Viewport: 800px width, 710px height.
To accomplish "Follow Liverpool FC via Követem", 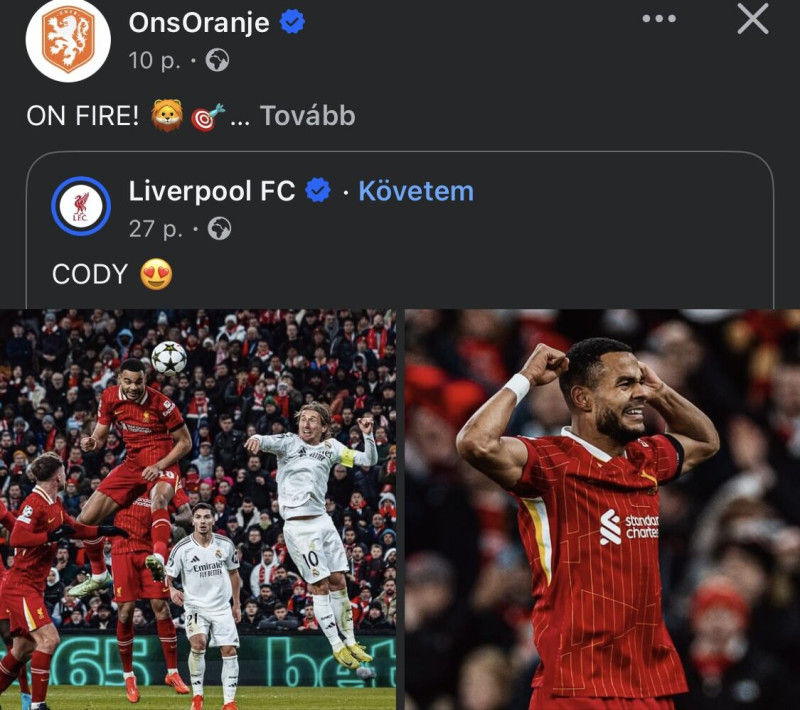I will click(416, 190).
